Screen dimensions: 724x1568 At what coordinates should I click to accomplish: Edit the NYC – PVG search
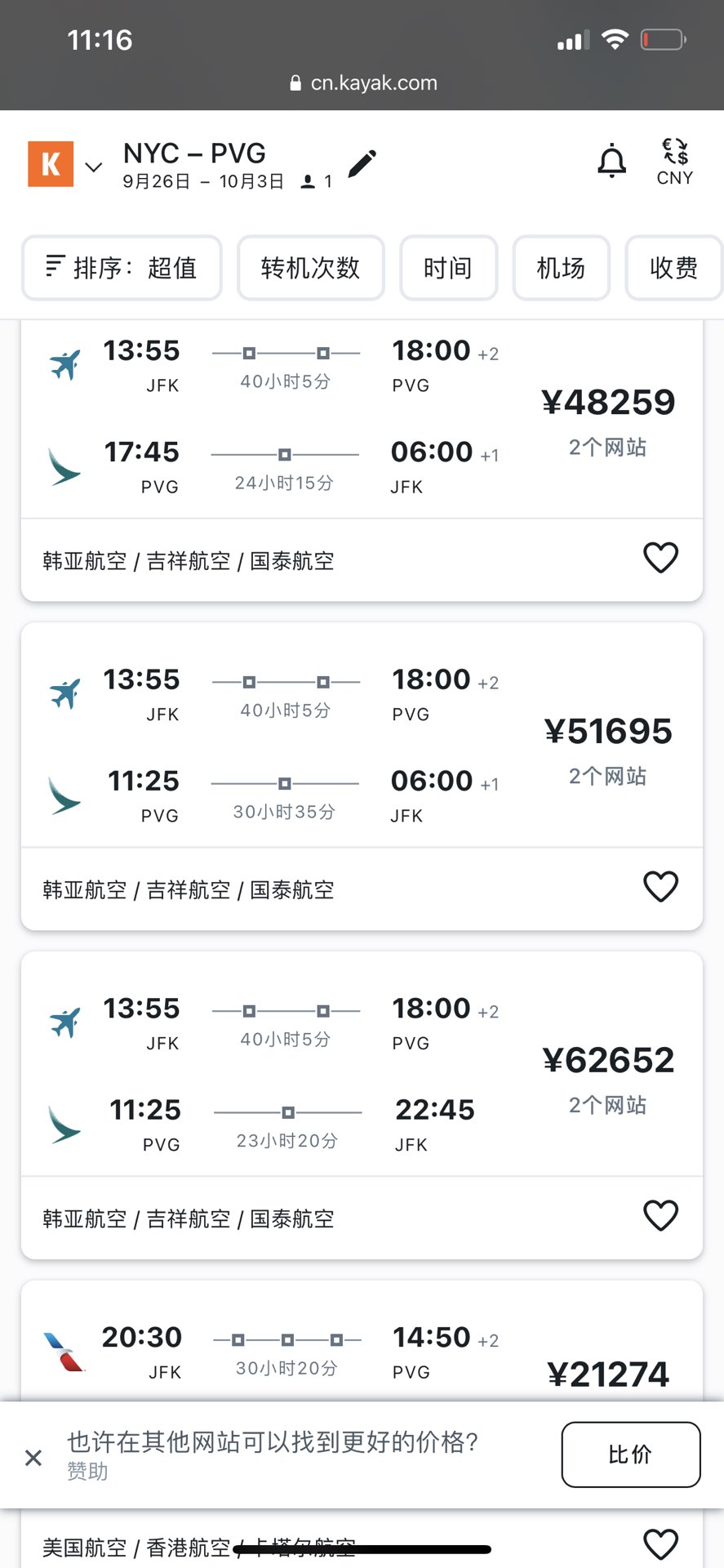362,163
